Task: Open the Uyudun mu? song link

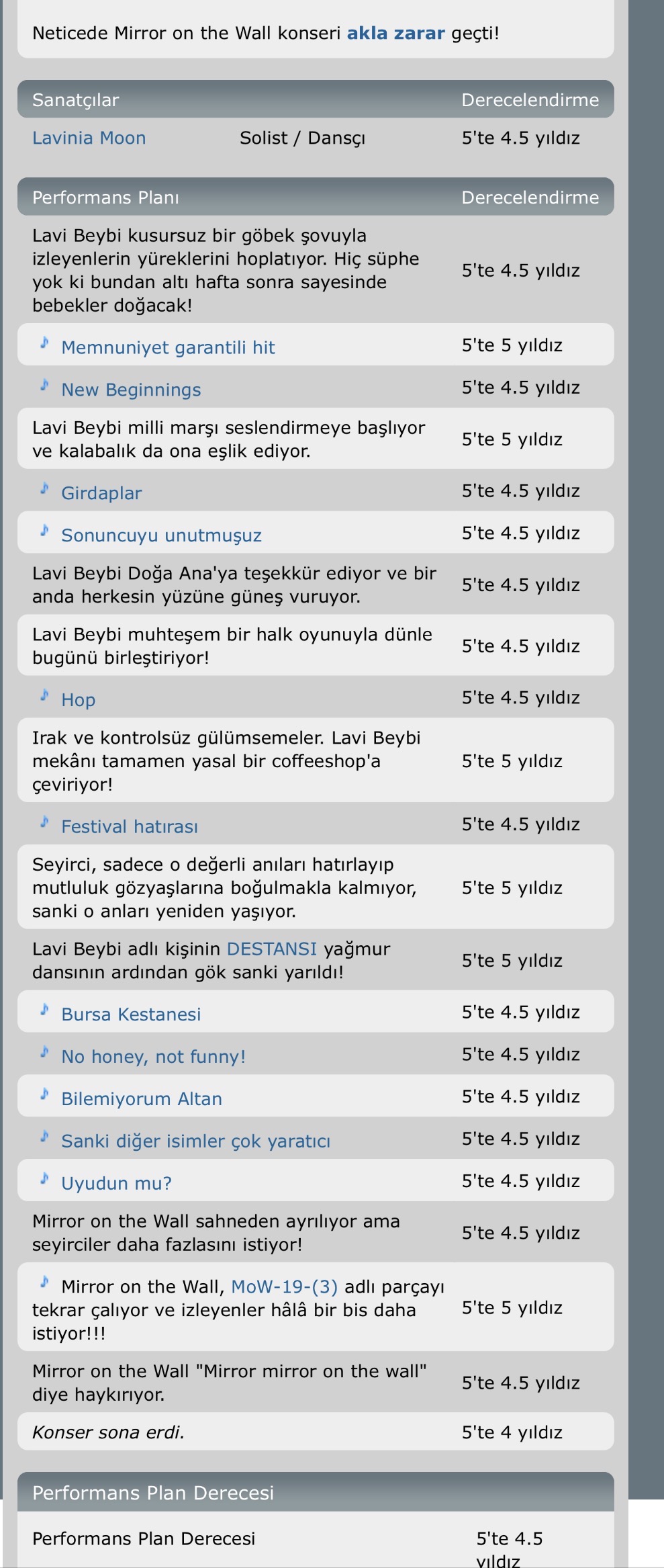Action: (x=116, y=1183)
